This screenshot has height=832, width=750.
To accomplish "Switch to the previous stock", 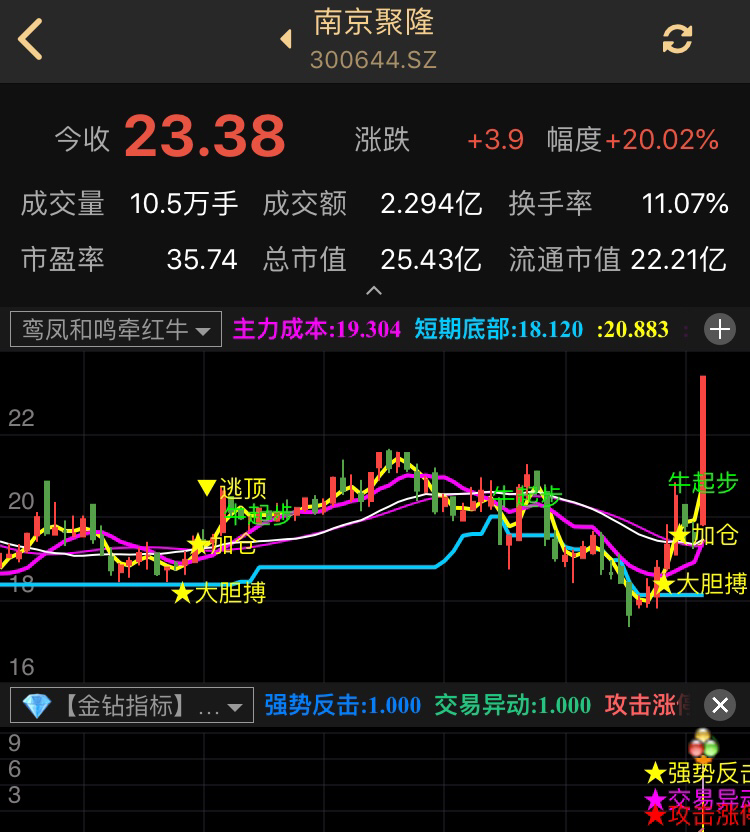I will 286,40.
